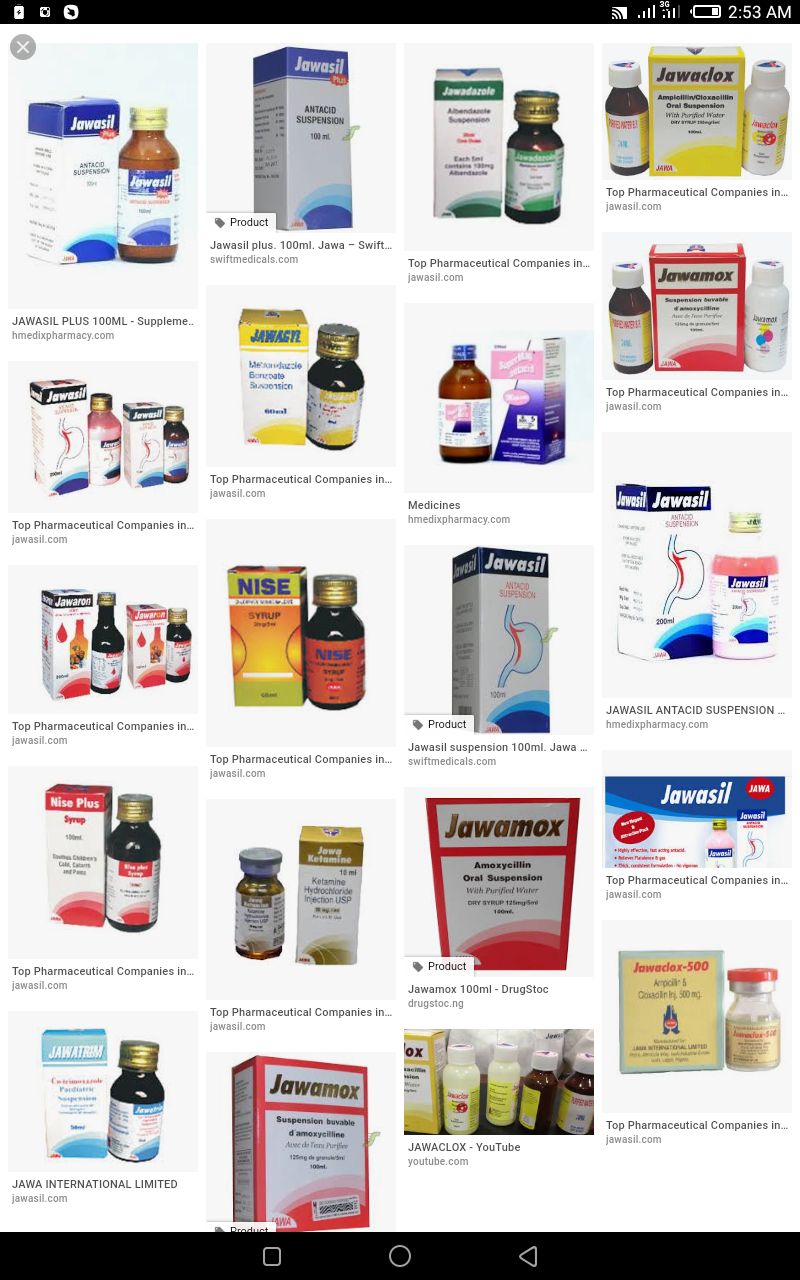
Task: Open the Jawaron tonic image result
Action: [103, 640]
